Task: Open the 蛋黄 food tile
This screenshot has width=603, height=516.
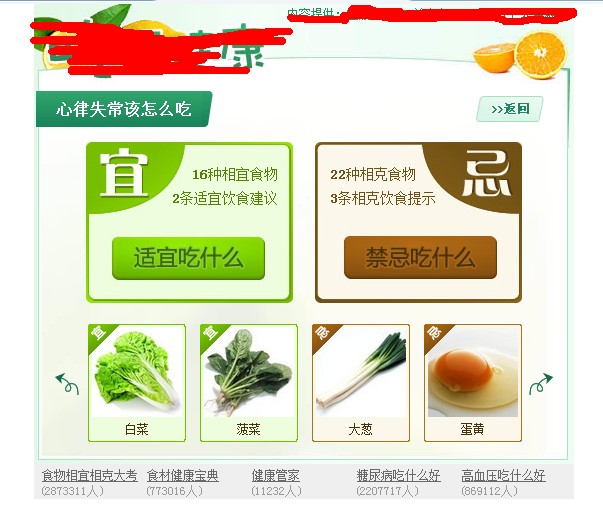Action: [x=473, y=381]
